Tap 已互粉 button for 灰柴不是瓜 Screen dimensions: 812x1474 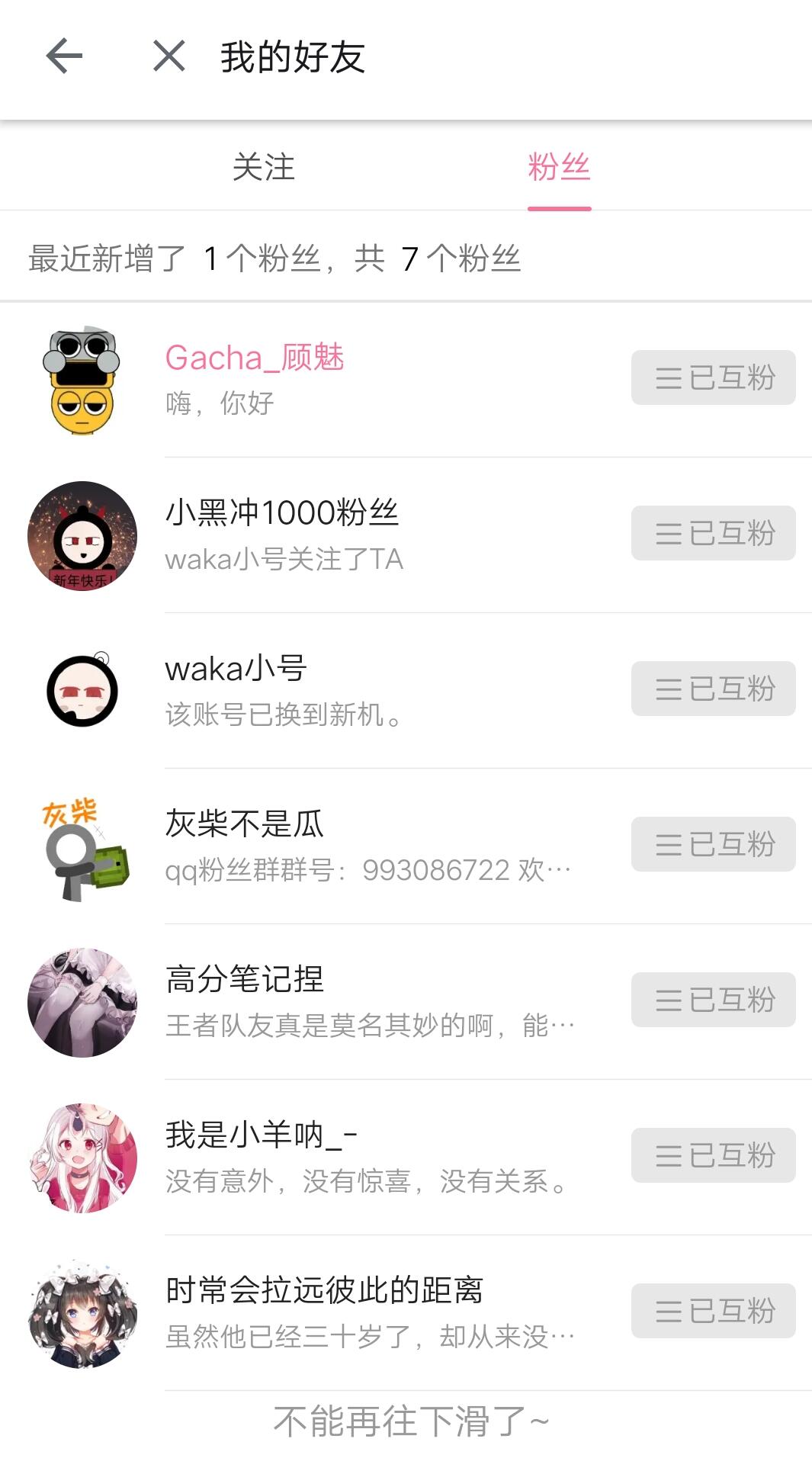coord(713,844)
